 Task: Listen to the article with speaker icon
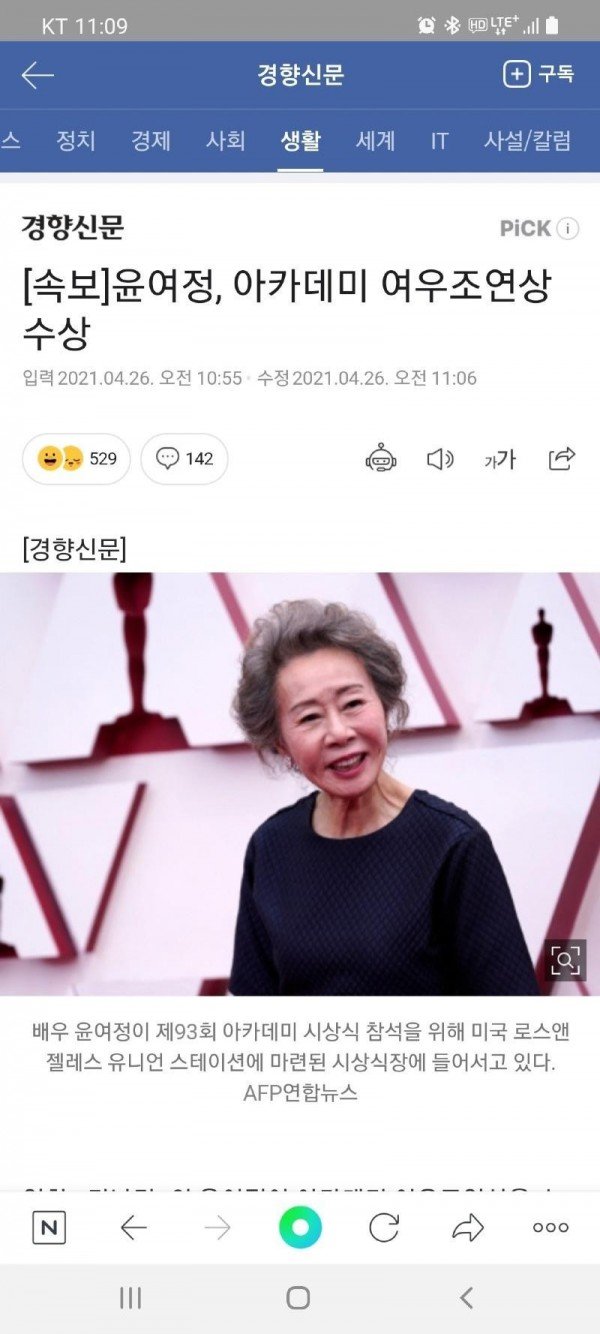coord(440,459)
